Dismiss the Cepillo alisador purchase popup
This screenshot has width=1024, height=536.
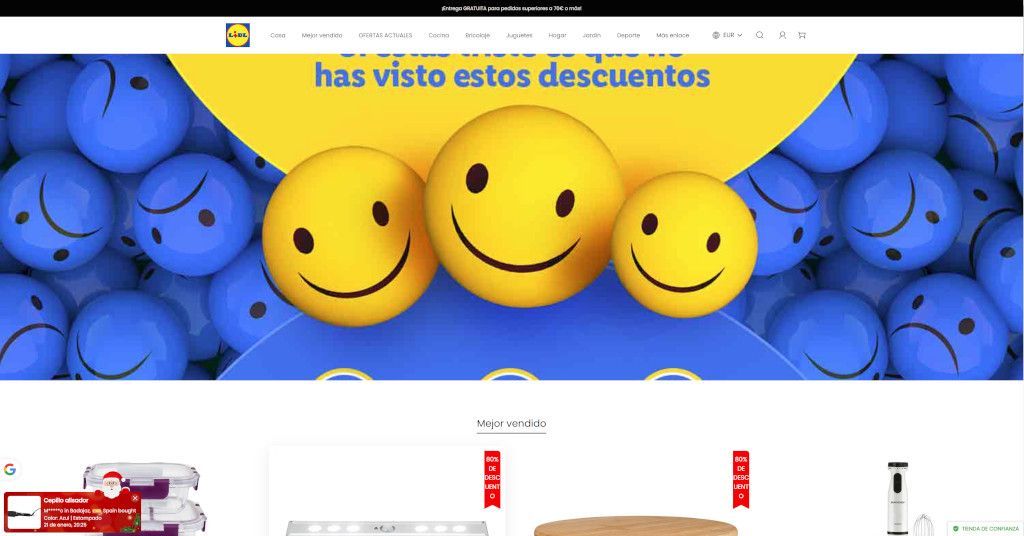click(x=135, y=498)
